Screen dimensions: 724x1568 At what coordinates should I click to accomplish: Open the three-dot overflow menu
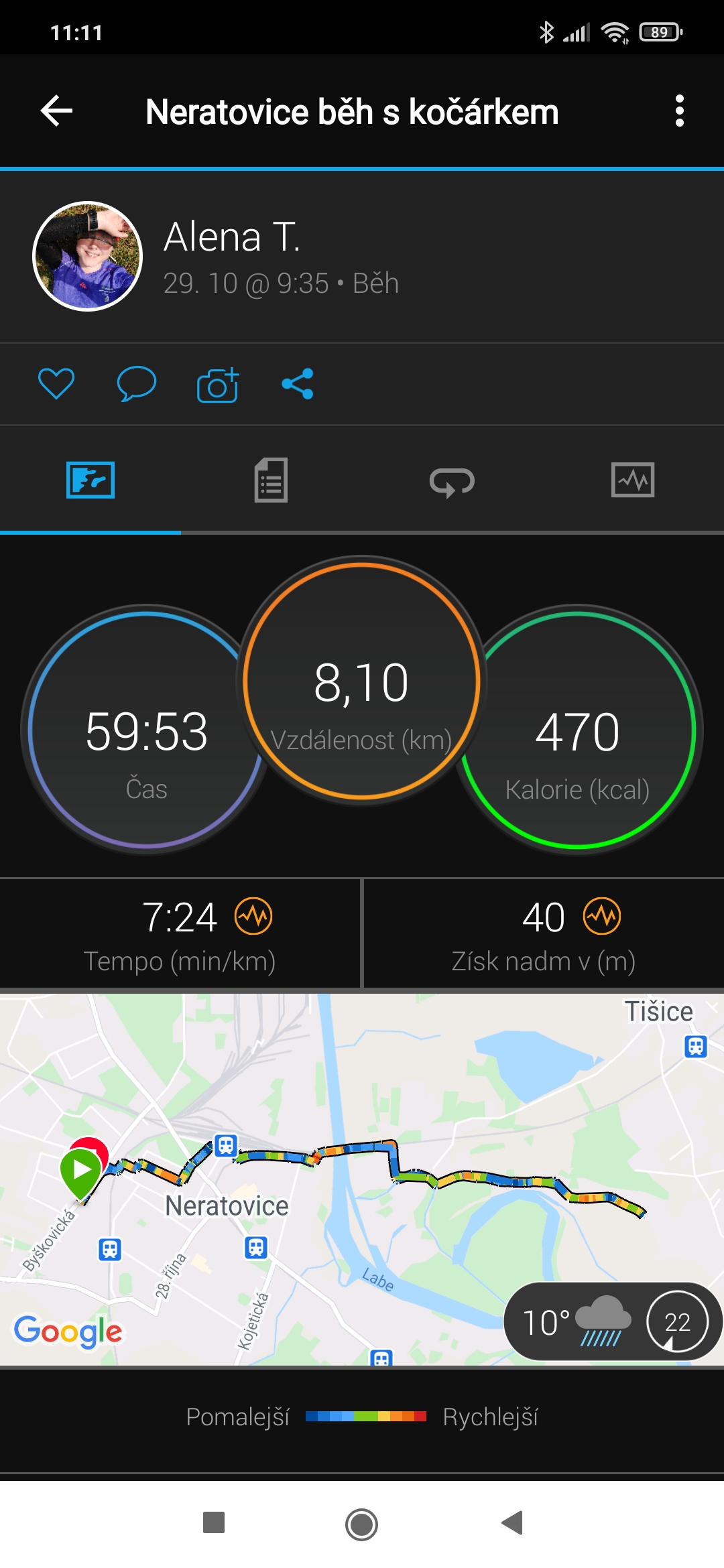tap(680, 111)
